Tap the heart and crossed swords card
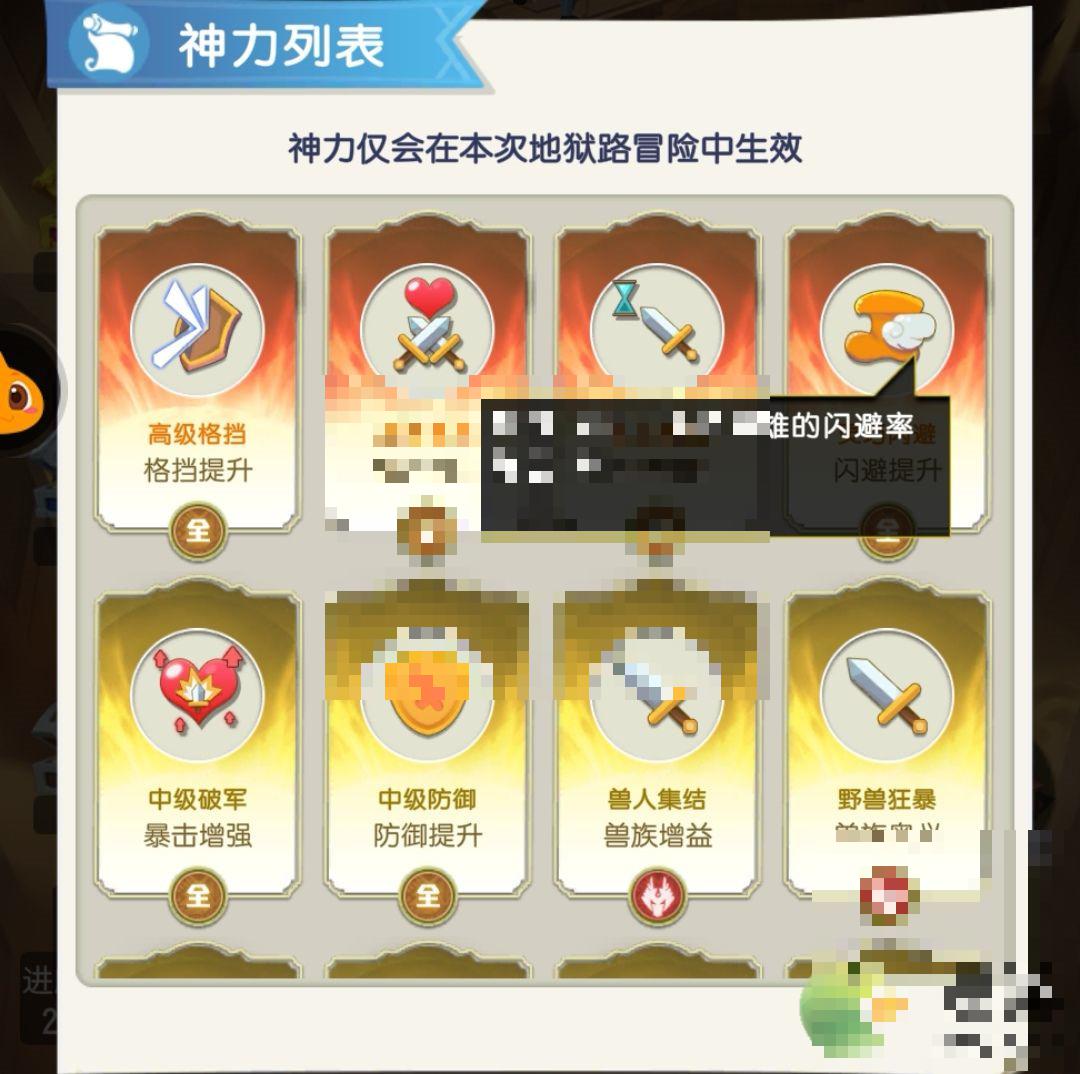 tap(427, 320)
